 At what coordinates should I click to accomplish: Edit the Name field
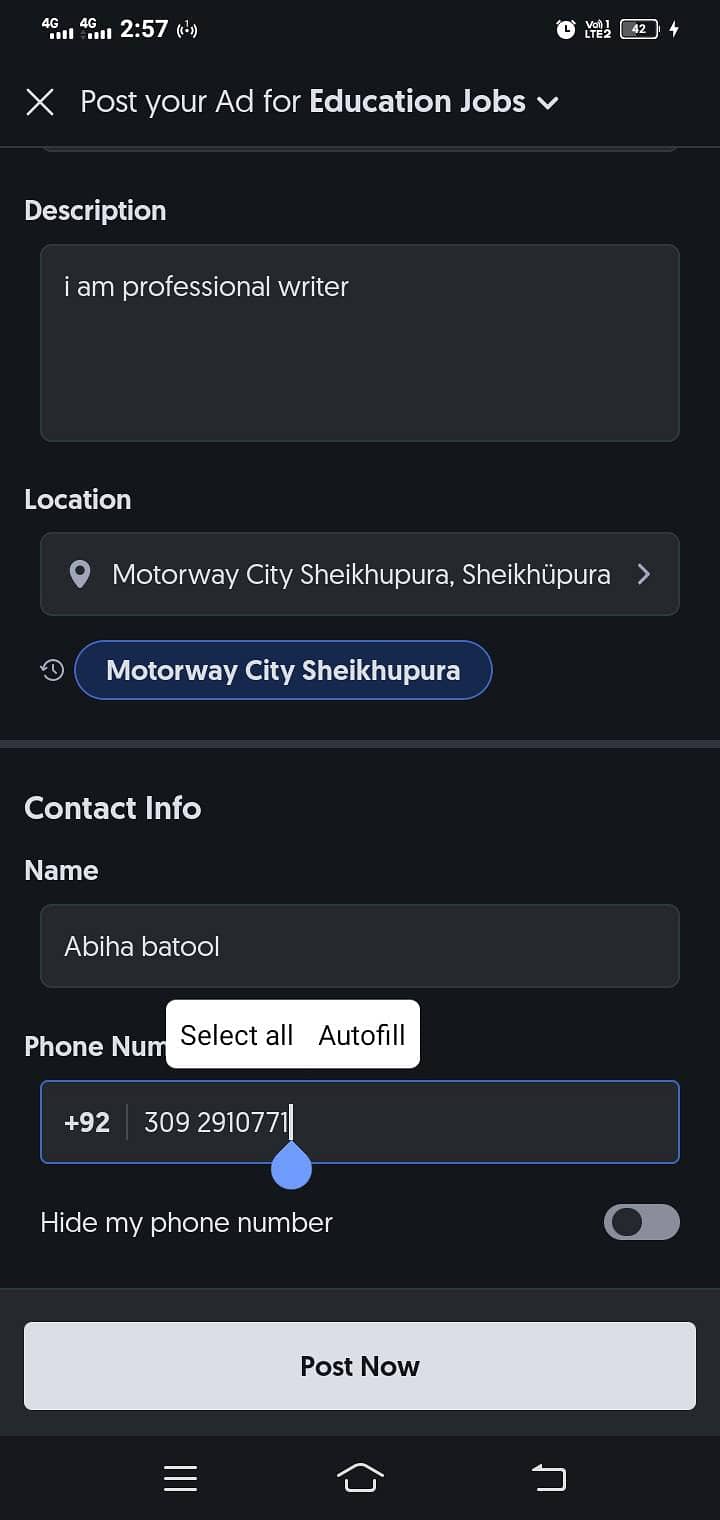360,946
